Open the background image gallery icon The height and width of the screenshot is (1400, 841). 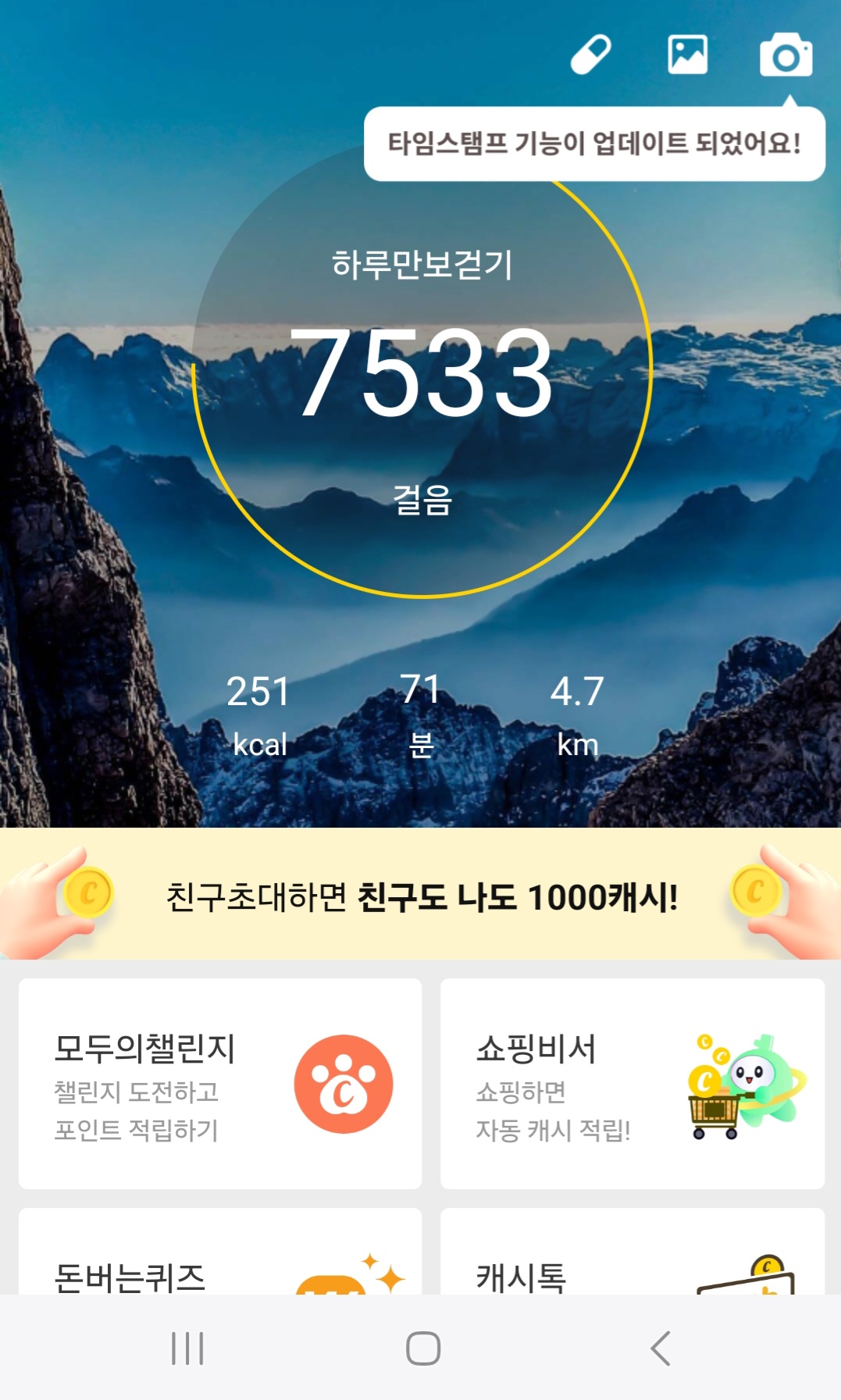[x=687, y=55]
